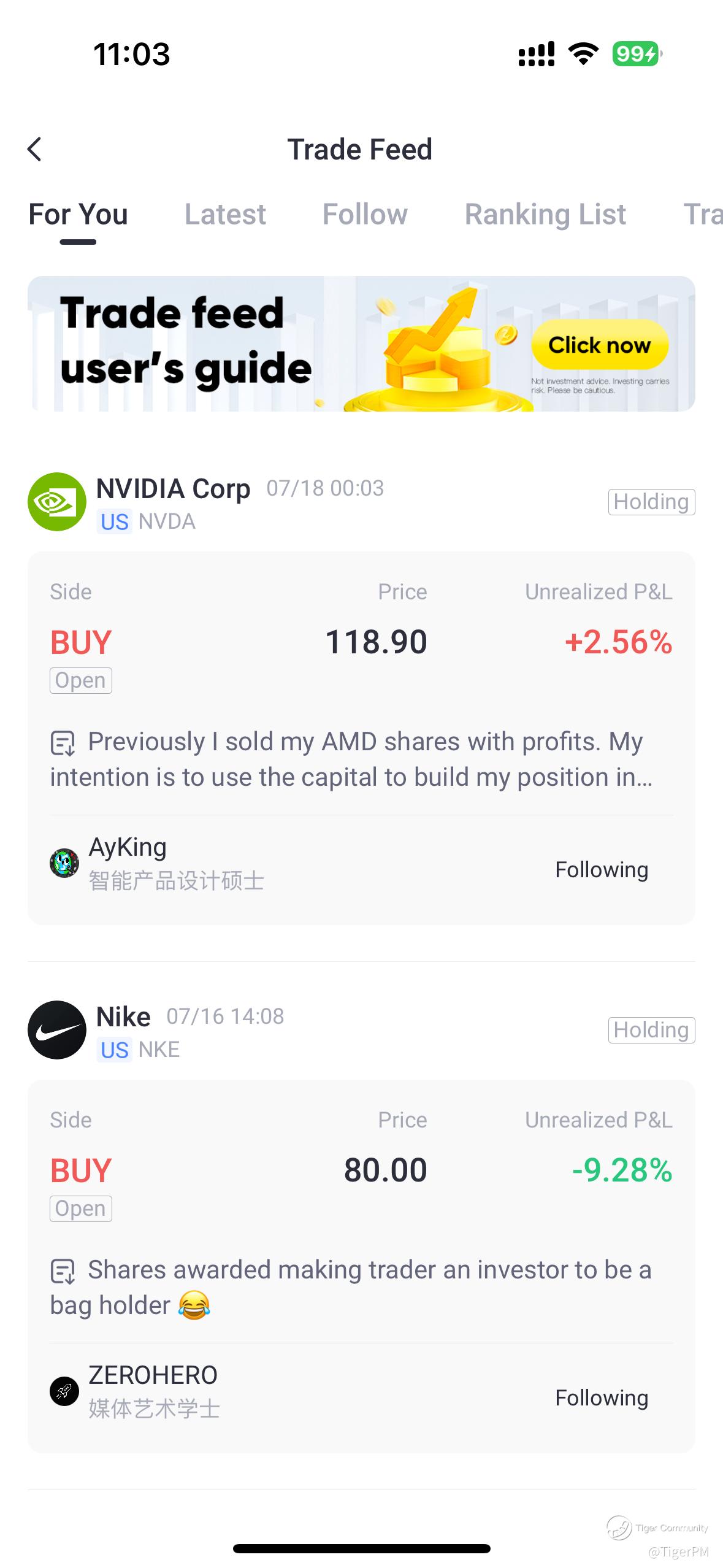Switch to the Latest tab

click(x=225, y=215)
